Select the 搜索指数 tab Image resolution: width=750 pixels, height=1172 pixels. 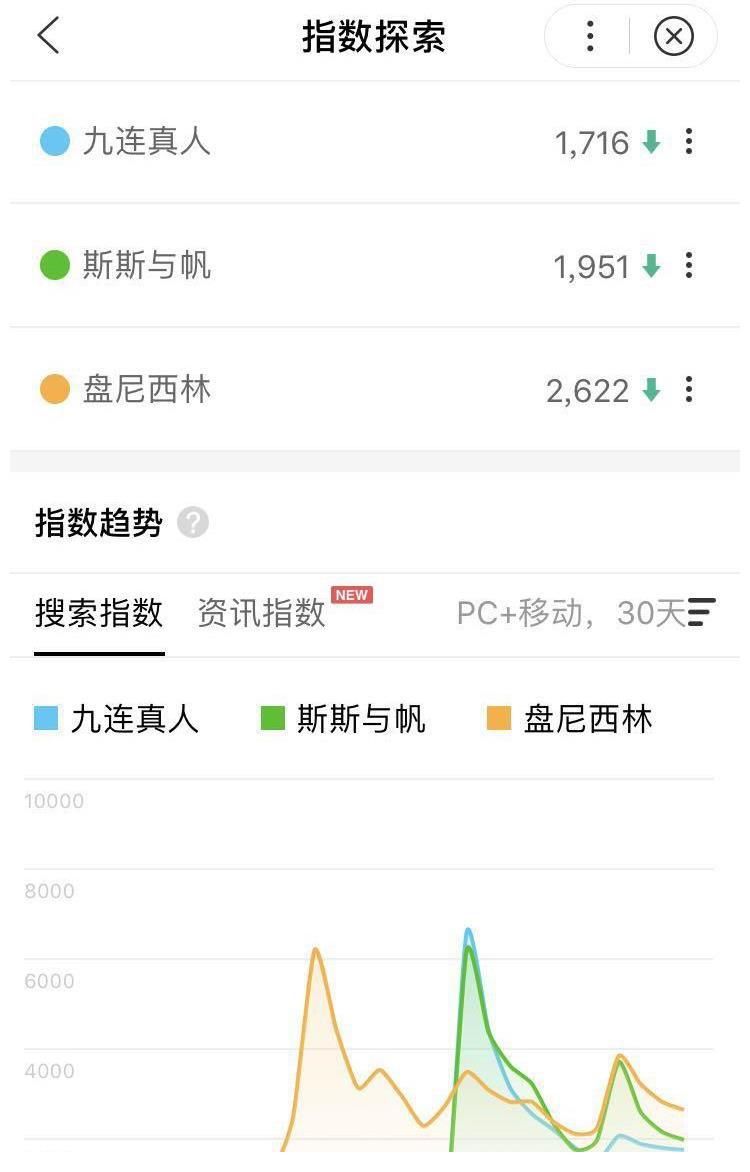click(x=99, y=614)
